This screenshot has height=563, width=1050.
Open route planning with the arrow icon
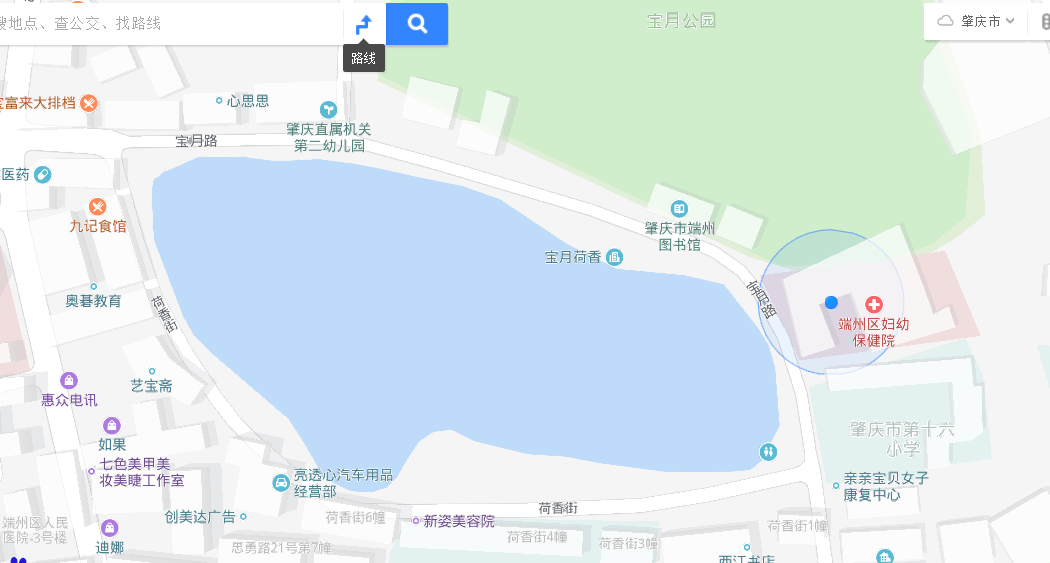tap(364, 24)
